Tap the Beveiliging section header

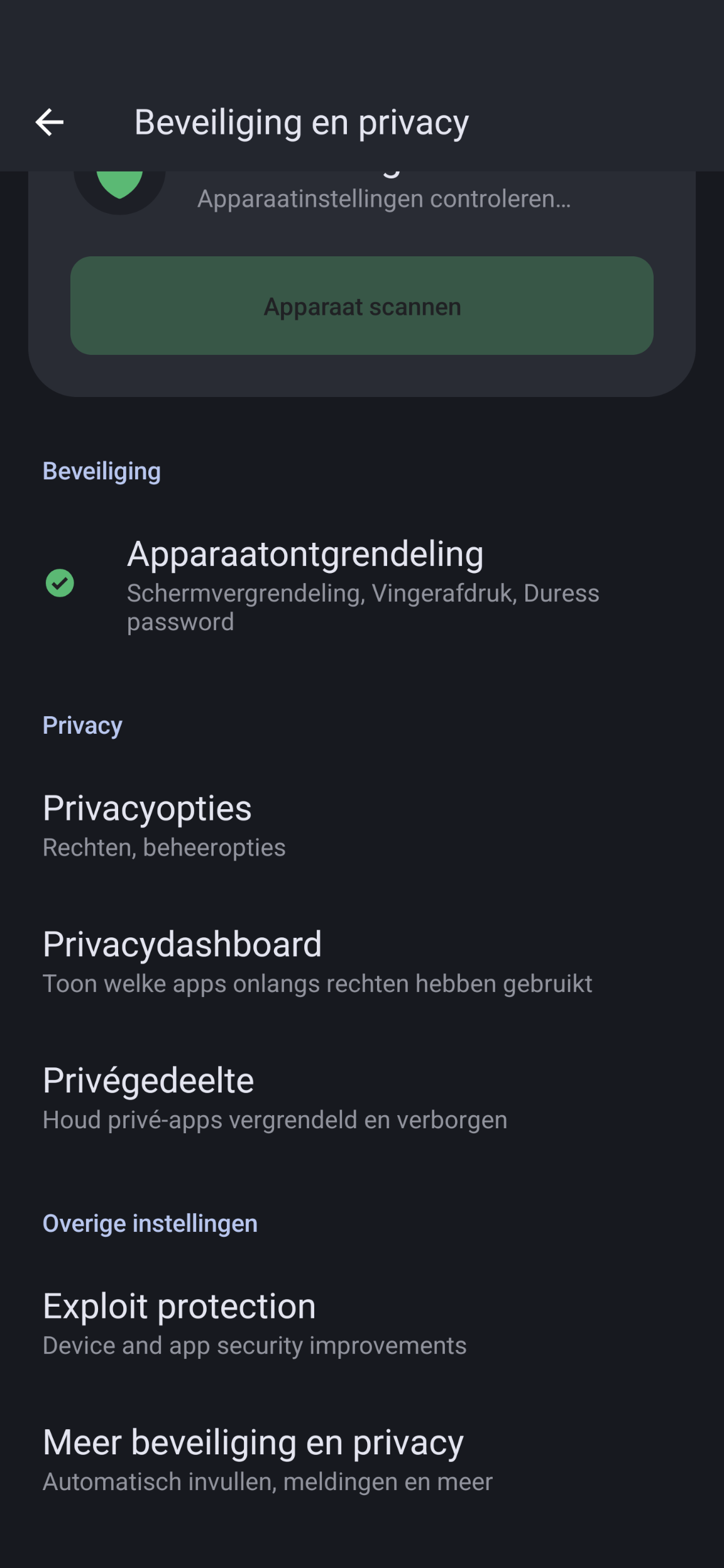click(x=101, y=470)
